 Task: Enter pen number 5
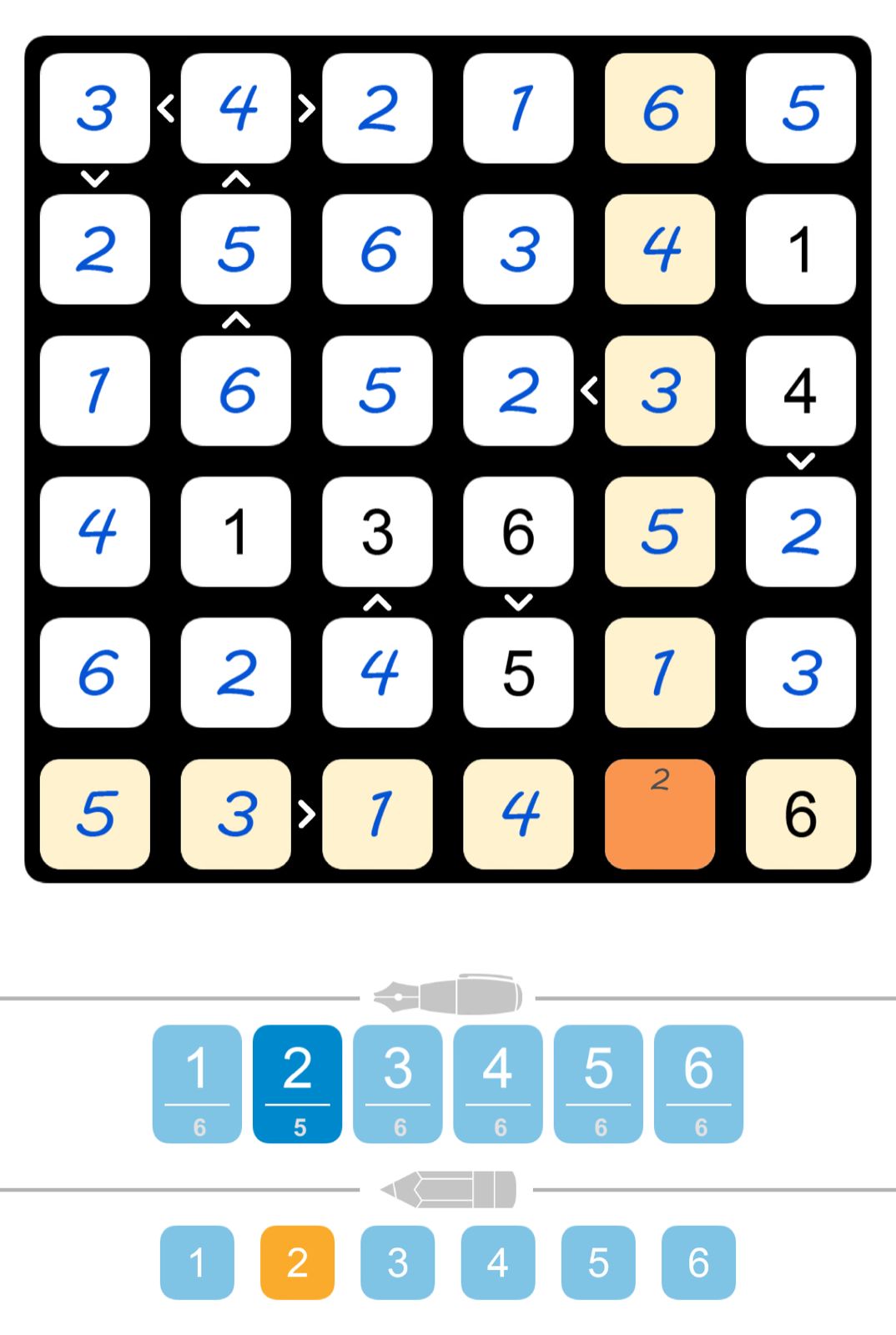coord(598,1083)
